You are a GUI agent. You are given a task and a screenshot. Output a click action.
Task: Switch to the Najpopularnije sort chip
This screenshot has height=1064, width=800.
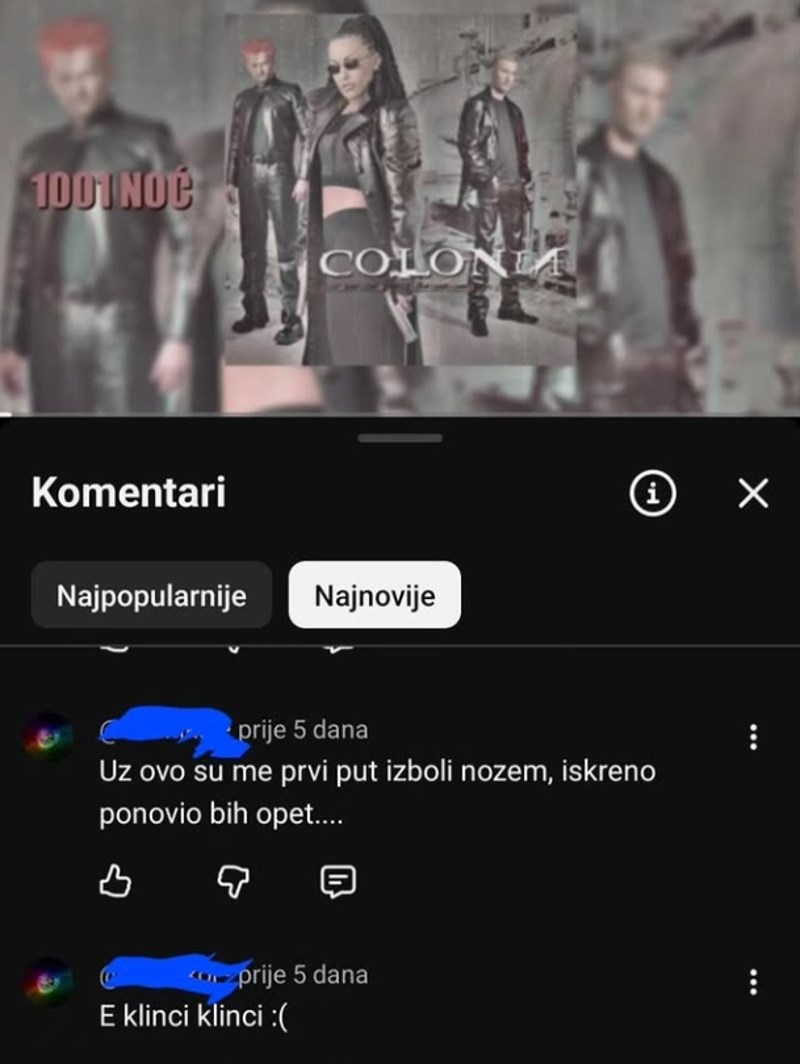click(x=151, y=596)
